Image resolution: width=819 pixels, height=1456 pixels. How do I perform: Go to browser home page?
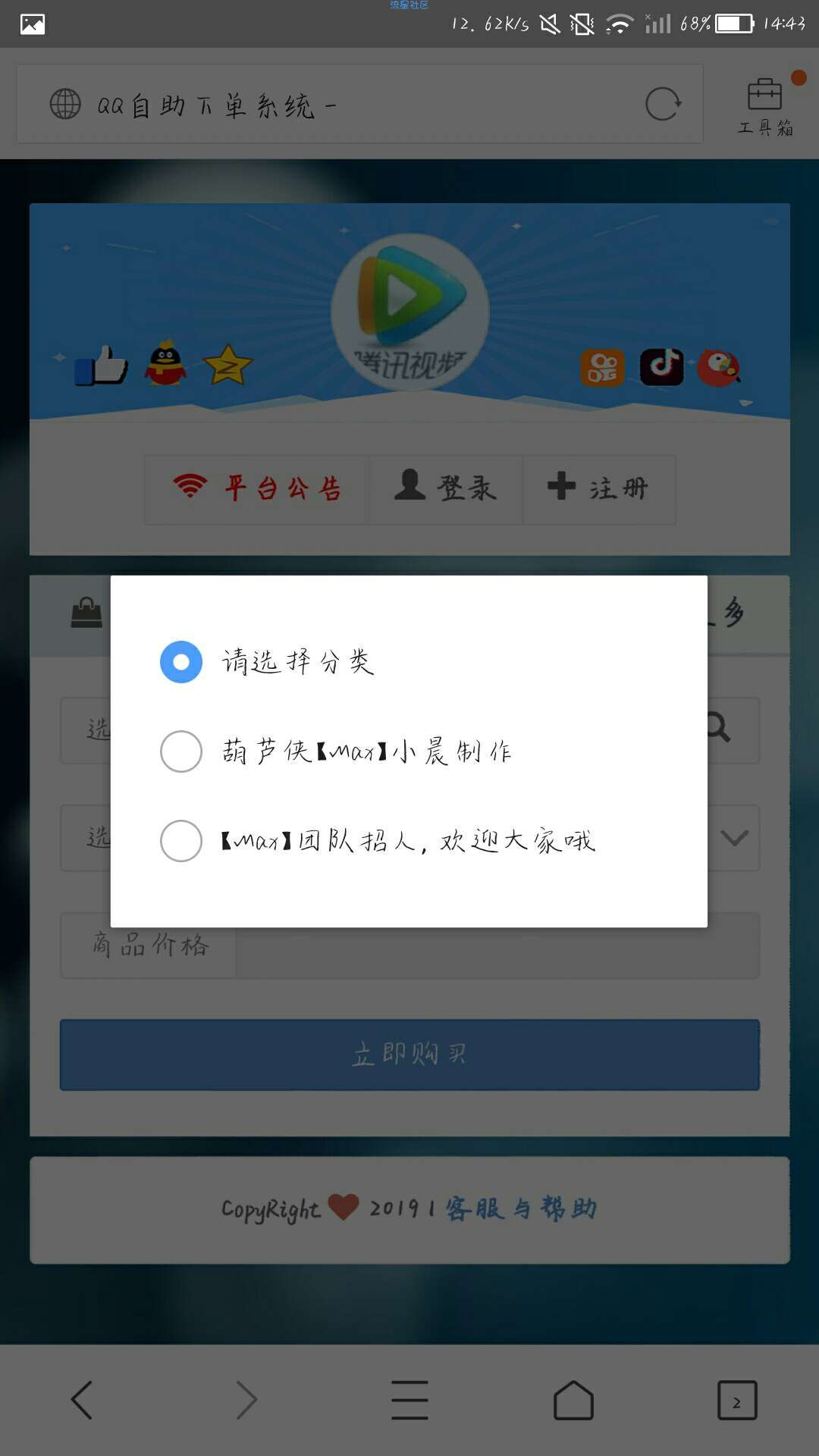click(x=573, y=1400)
